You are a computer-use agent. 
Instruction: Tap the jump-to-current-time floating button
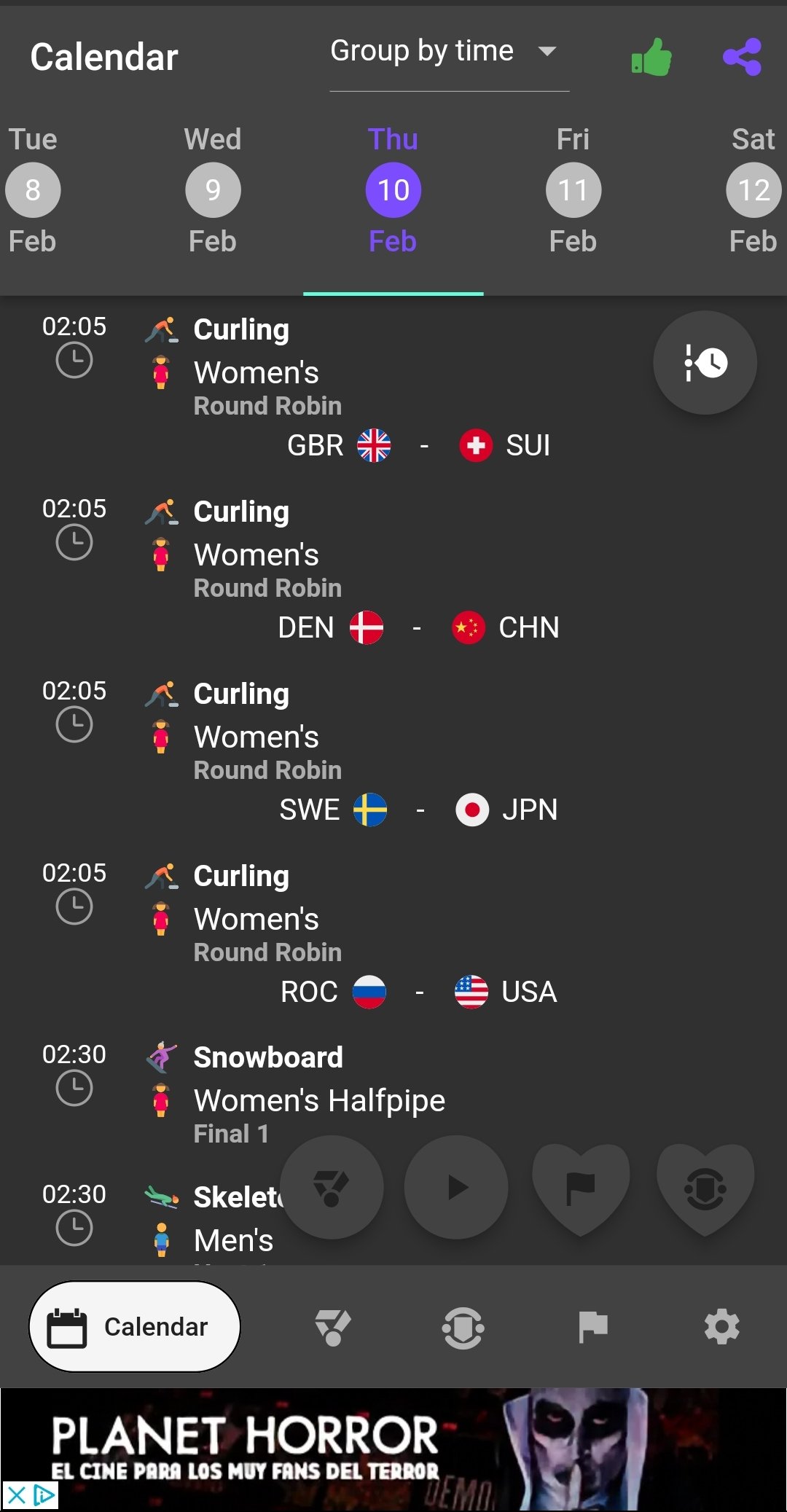pos(705,363)
